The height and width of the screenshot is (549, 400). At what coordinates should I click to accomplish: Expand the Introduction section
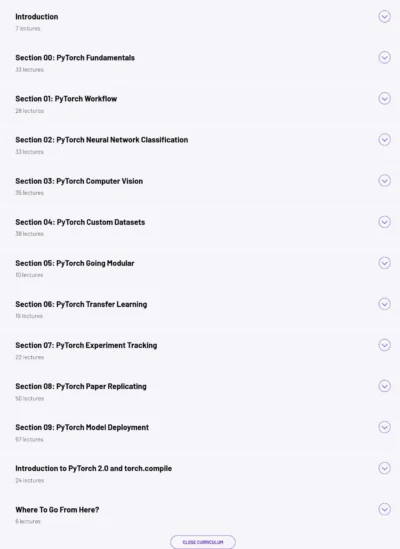tap(384, 16)
